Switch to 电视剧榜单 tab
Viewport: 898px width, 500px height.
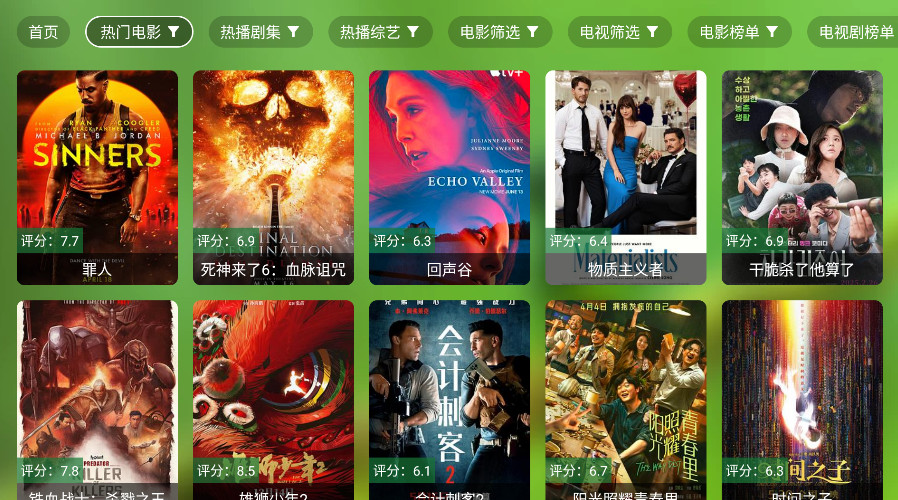pos(855,32)
